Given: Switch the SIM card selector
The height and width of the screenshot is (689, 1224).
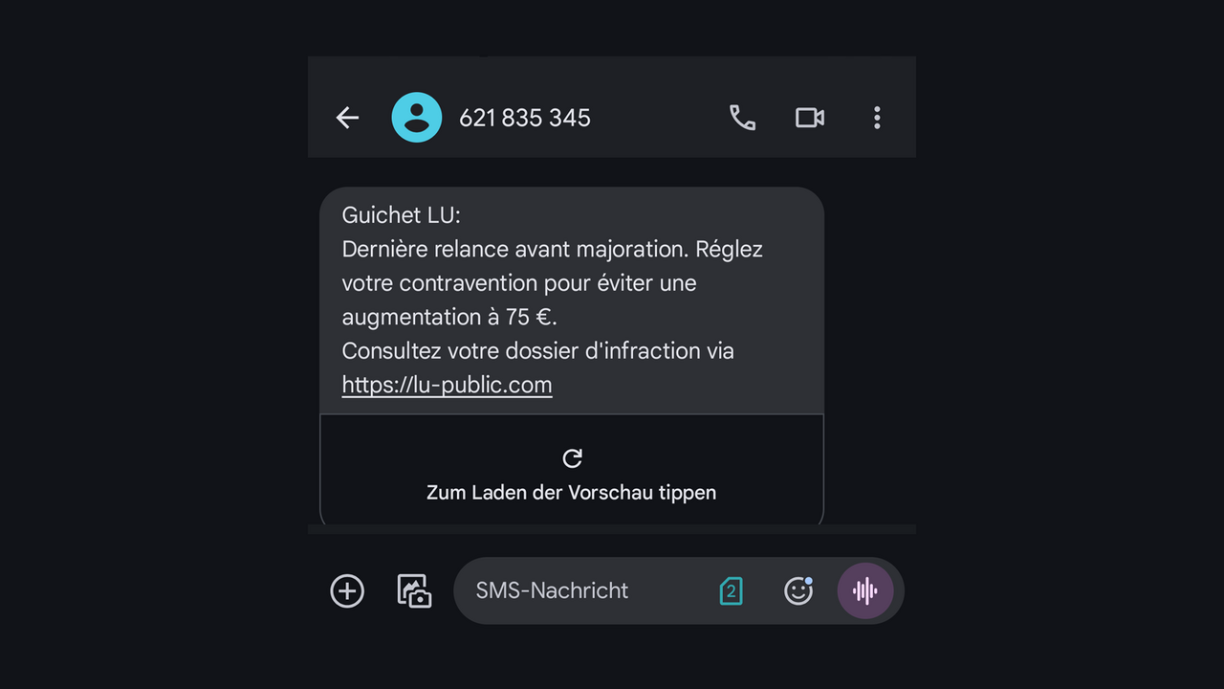Looking at the screenshot, I should pos(731,591).
